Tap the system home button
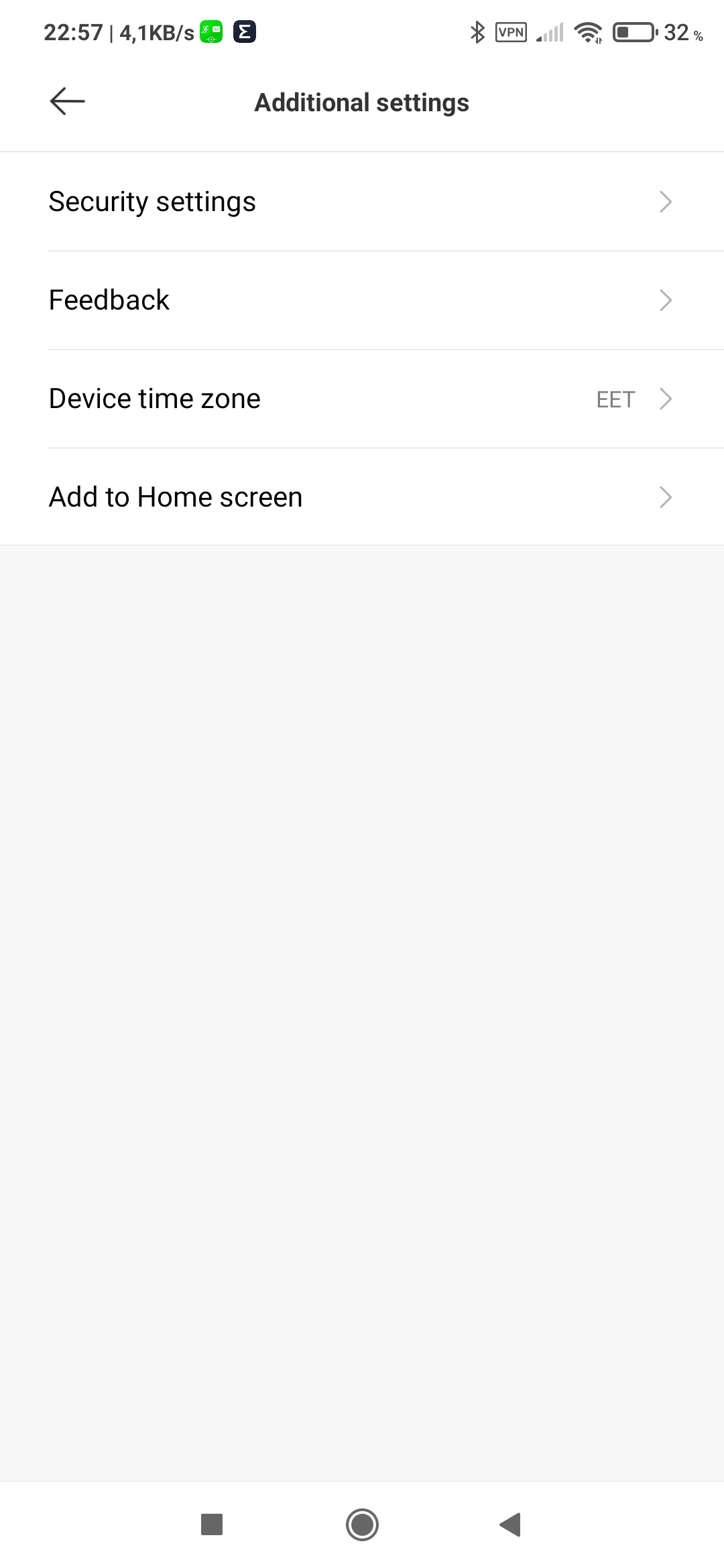Viewport: 724px width, 1568px height. (362, 1524)
